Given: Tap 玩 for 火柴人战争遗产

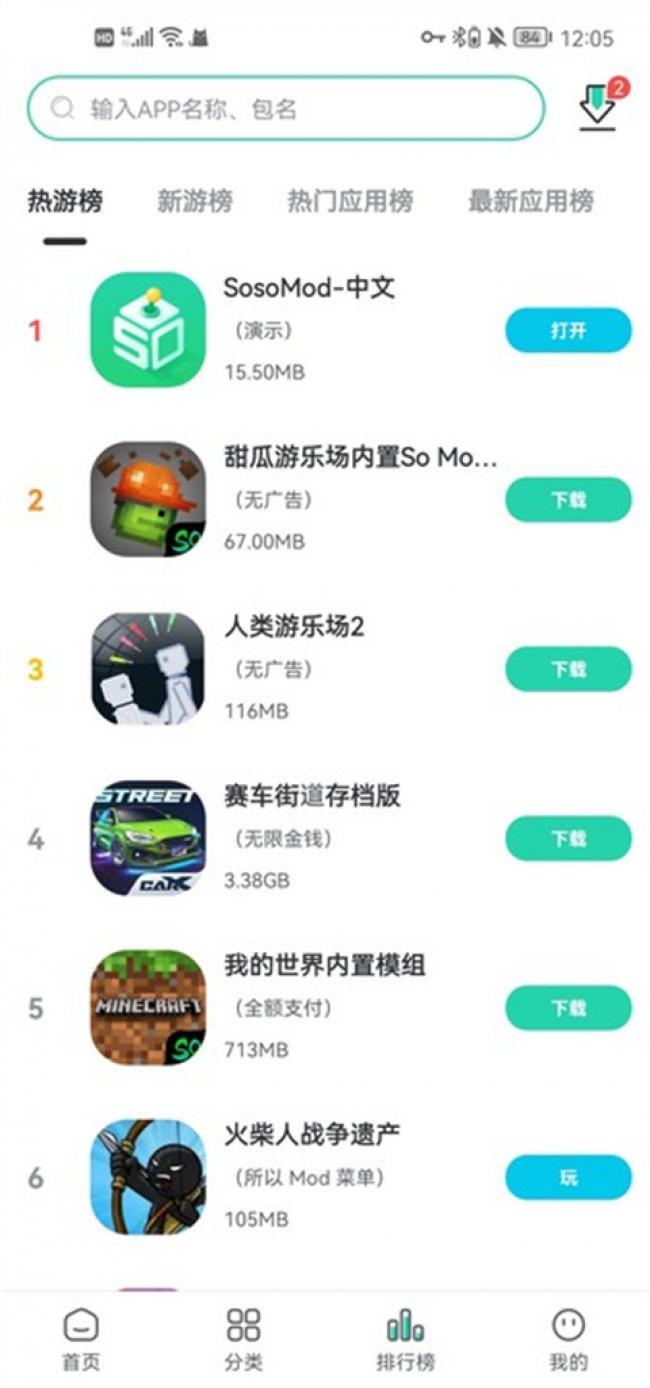Looking at the screenshot, I should pos(568,1177).
